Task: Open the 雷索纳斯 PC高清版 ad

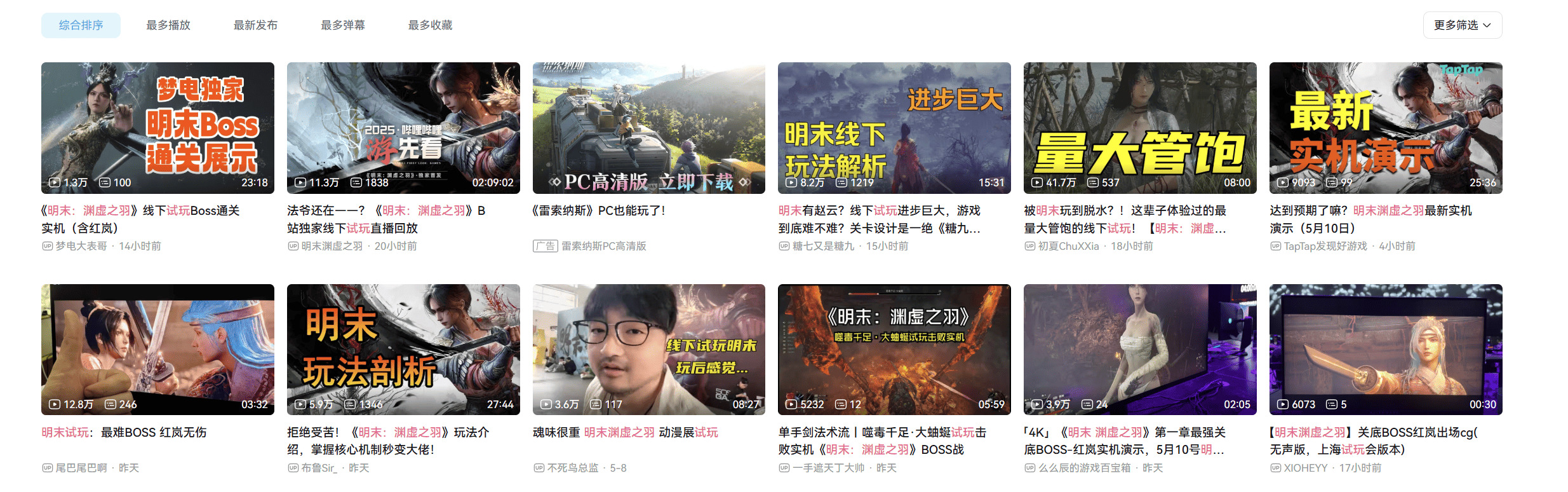Action: (x=648, y=128)
